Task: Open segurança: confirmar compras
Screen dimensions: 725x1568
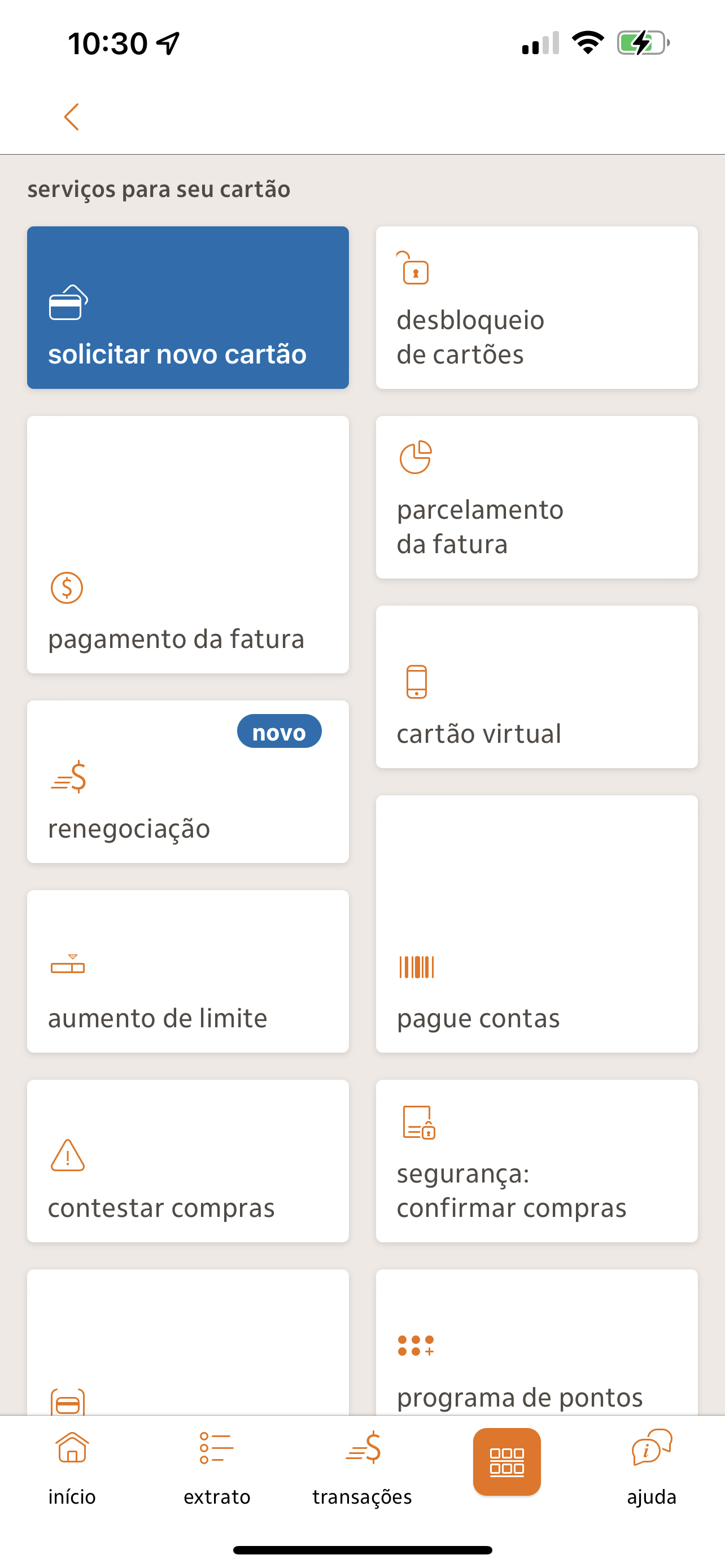Action: pyautogui.click(x=536, y=1161)
